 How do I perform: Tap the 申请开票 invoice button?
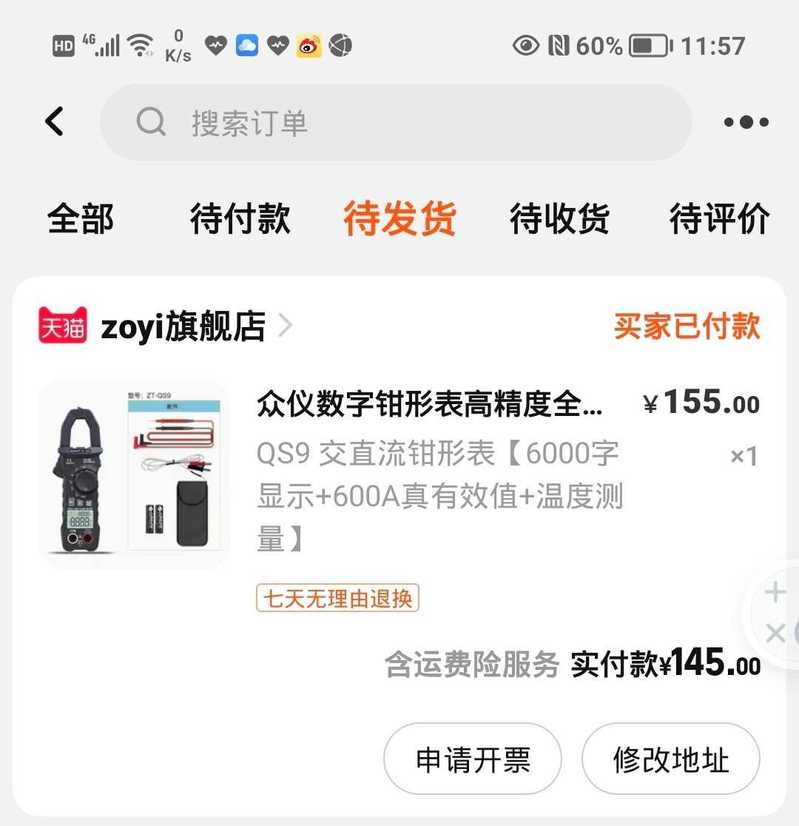click(472, 759)
